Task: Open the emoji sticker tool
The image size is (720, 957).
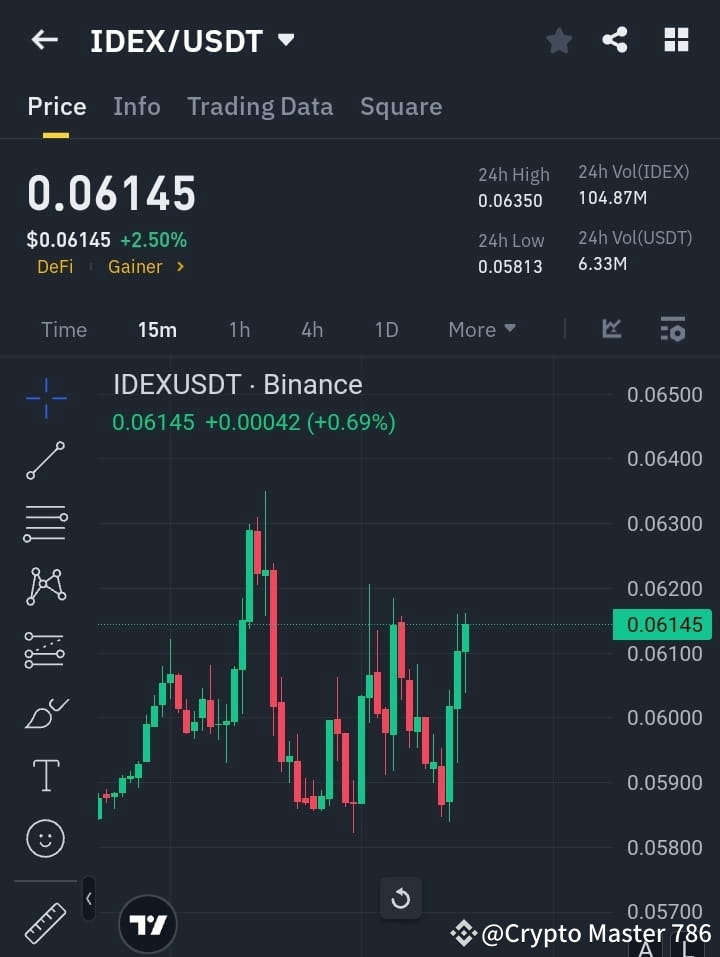Action: click(45, 838)
